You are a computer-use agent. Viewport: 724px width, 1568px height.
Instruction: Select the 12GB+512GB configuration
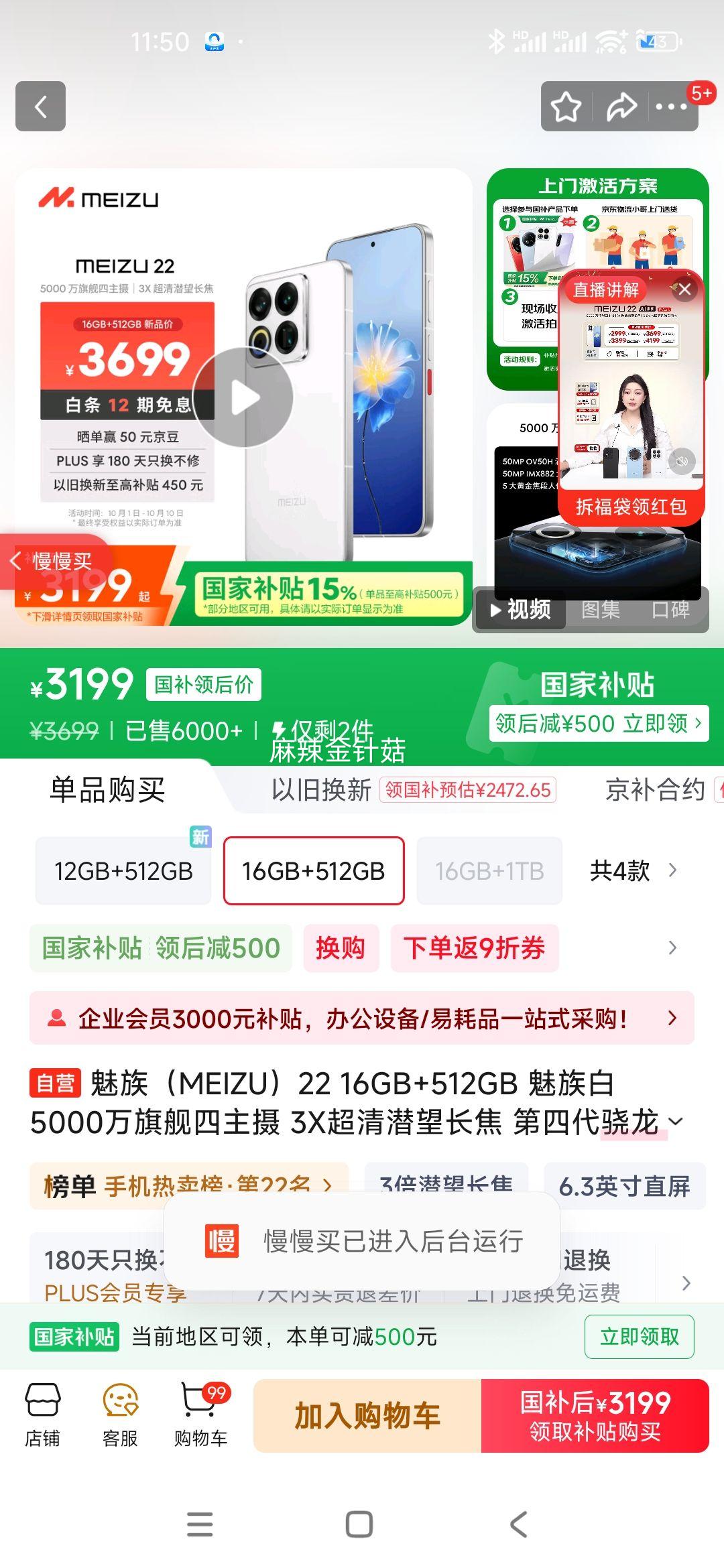pos(123,871)
